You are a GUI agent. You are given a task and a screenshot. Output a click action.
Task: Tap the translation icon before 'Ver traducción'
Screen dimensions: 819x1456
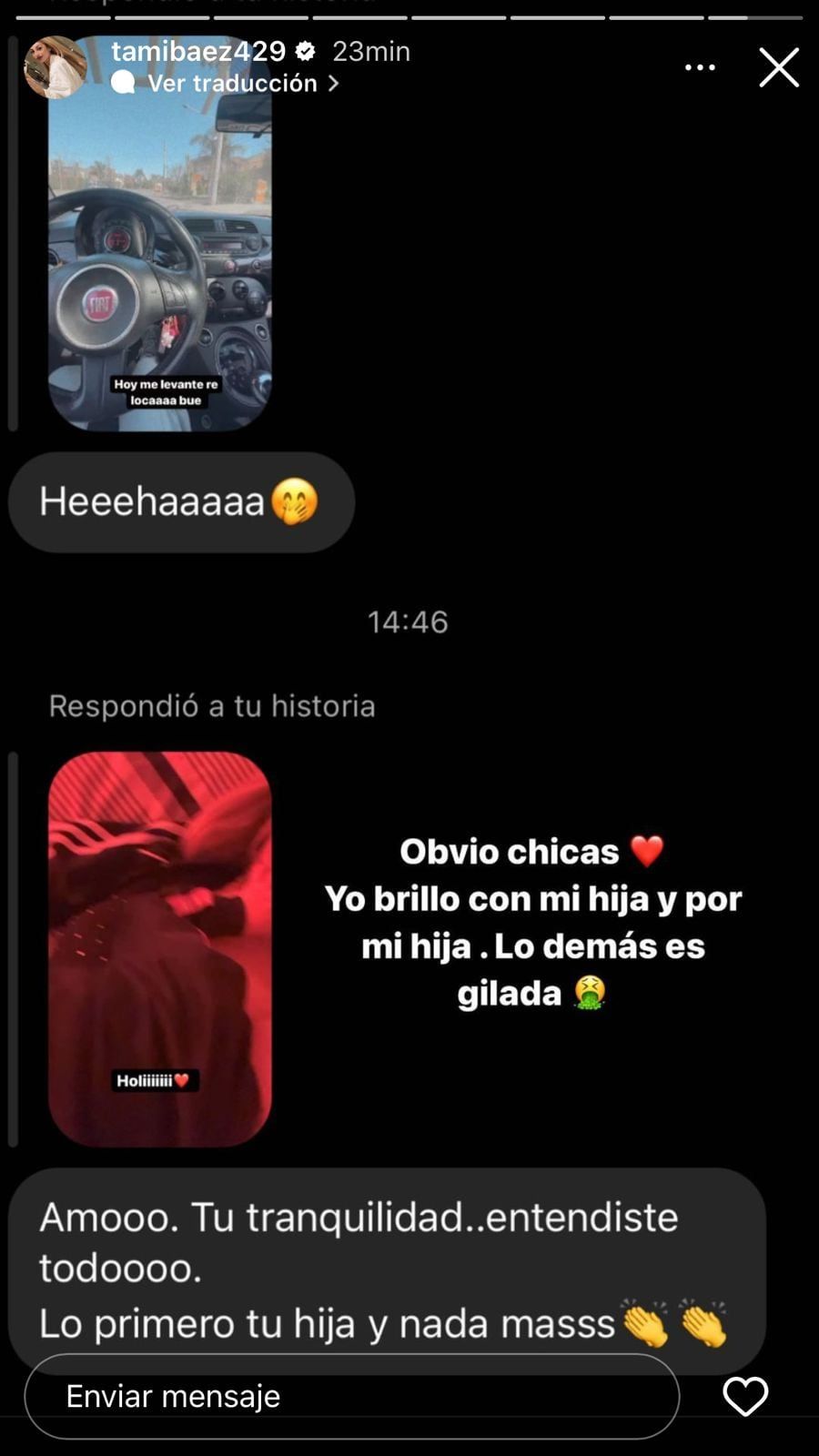click(x=123, y=83)
